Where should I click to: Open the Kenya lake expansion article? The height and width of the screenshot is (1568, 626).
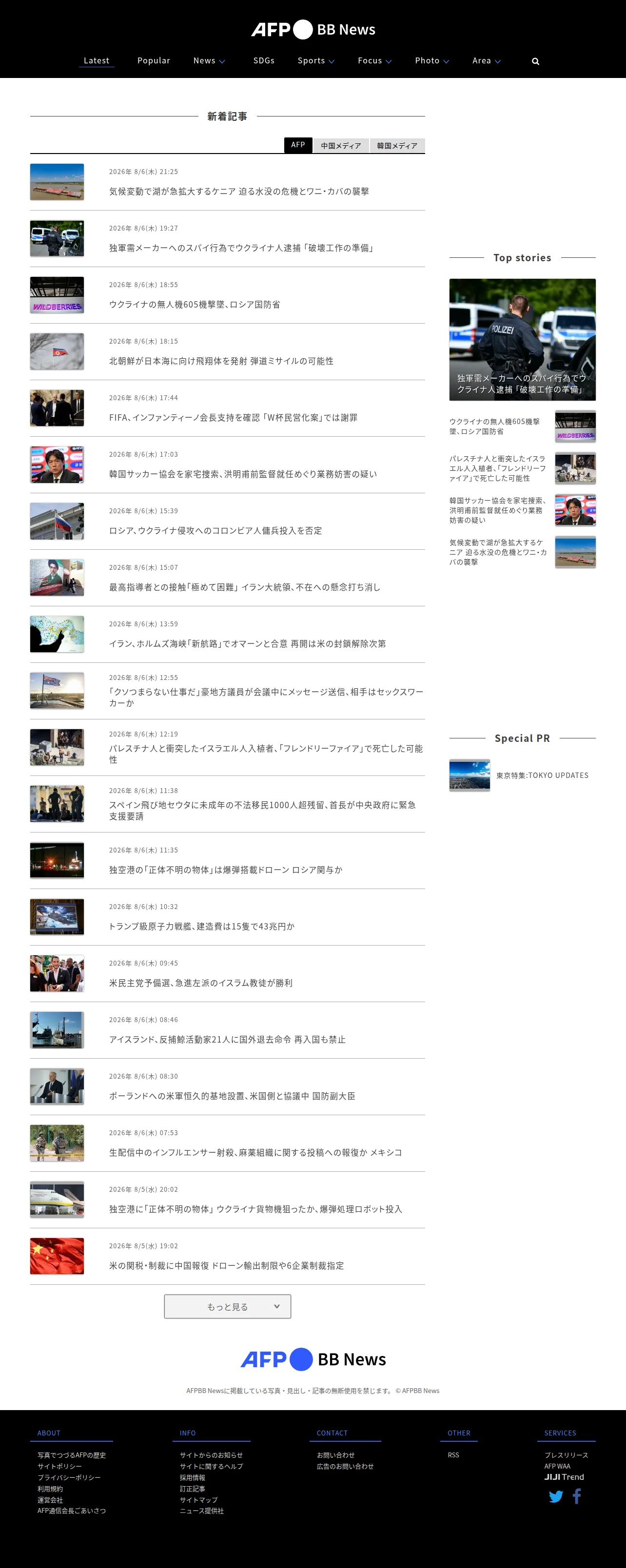coord(239,191)
